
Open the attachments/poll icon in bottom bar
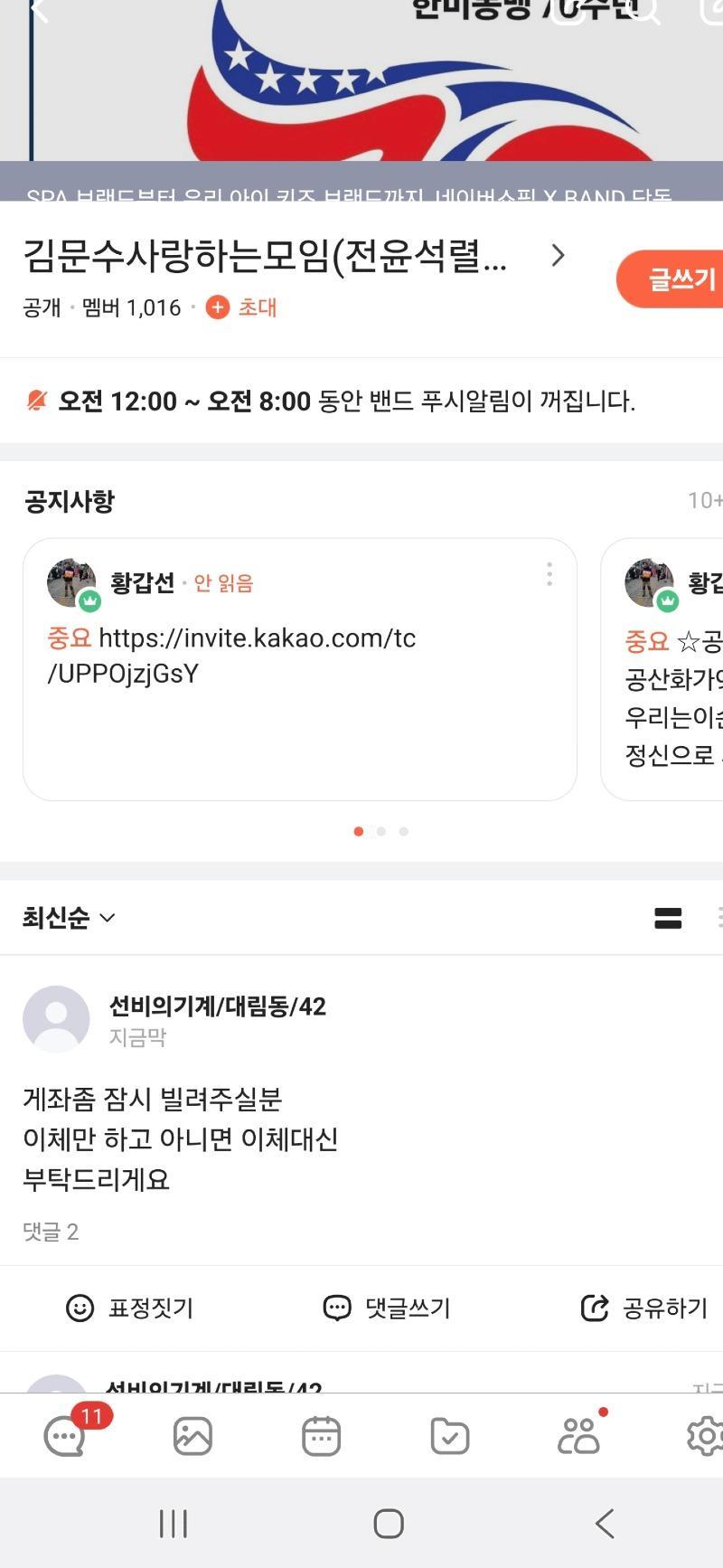[452, 1435]
